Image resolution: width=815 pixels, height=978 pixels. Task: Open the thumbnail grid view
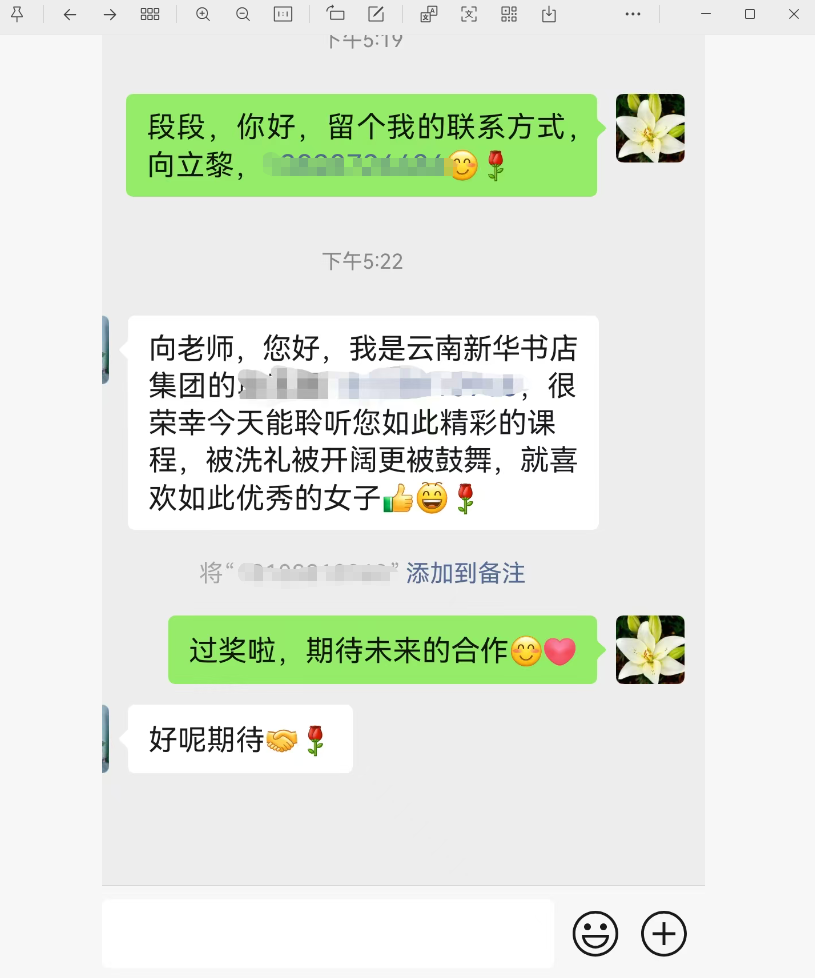(x=150, y=14)
